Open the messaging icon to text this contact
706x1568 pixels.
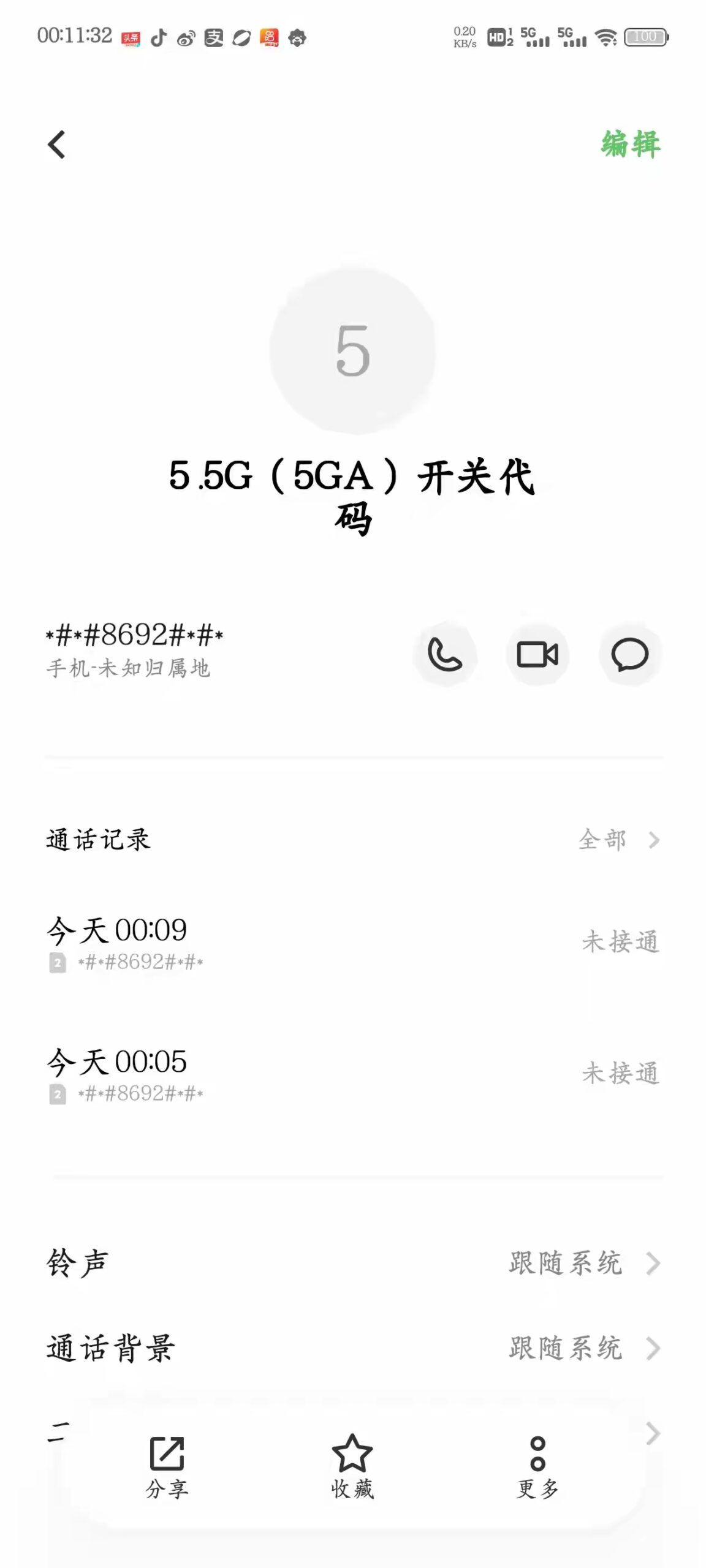point(631,654)
